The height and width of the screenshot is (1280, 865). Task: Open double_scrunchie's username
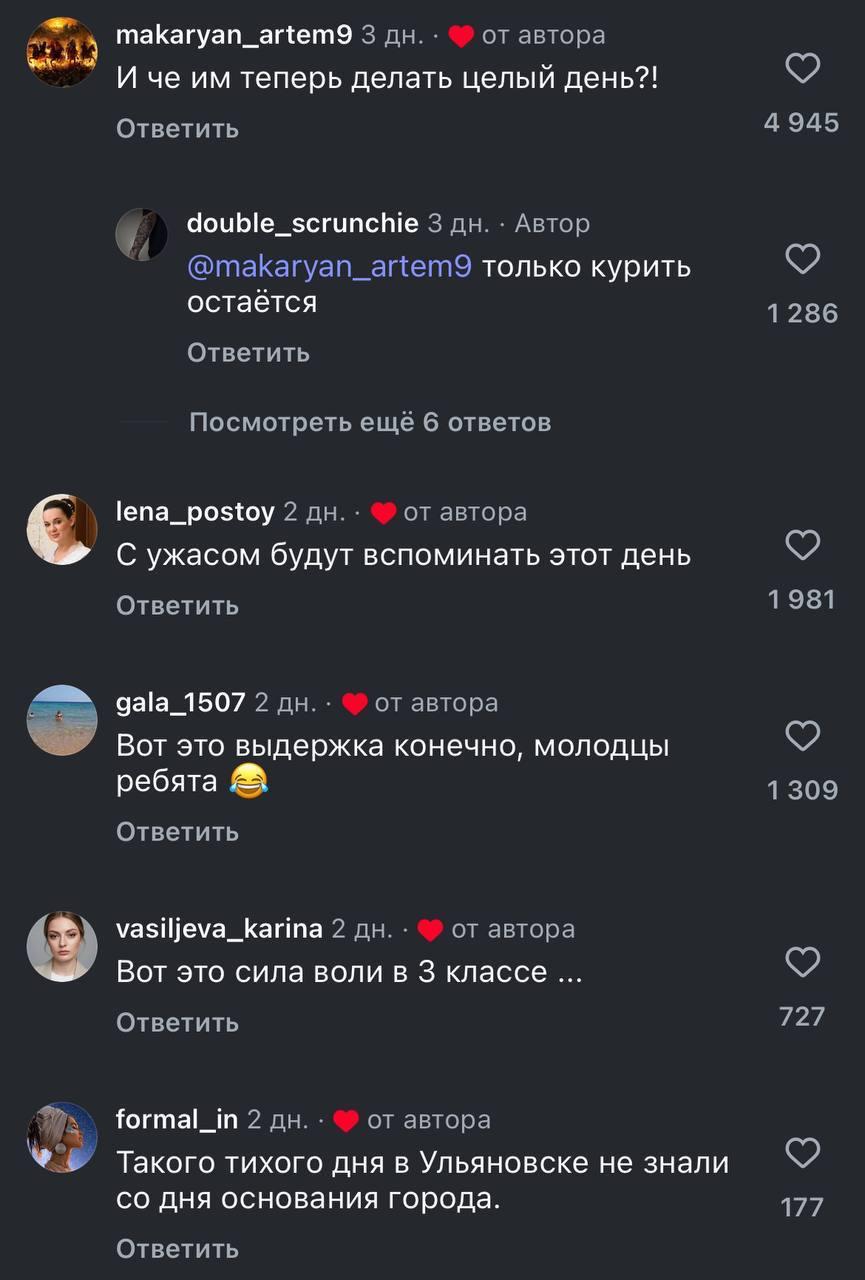click(302, 224)
